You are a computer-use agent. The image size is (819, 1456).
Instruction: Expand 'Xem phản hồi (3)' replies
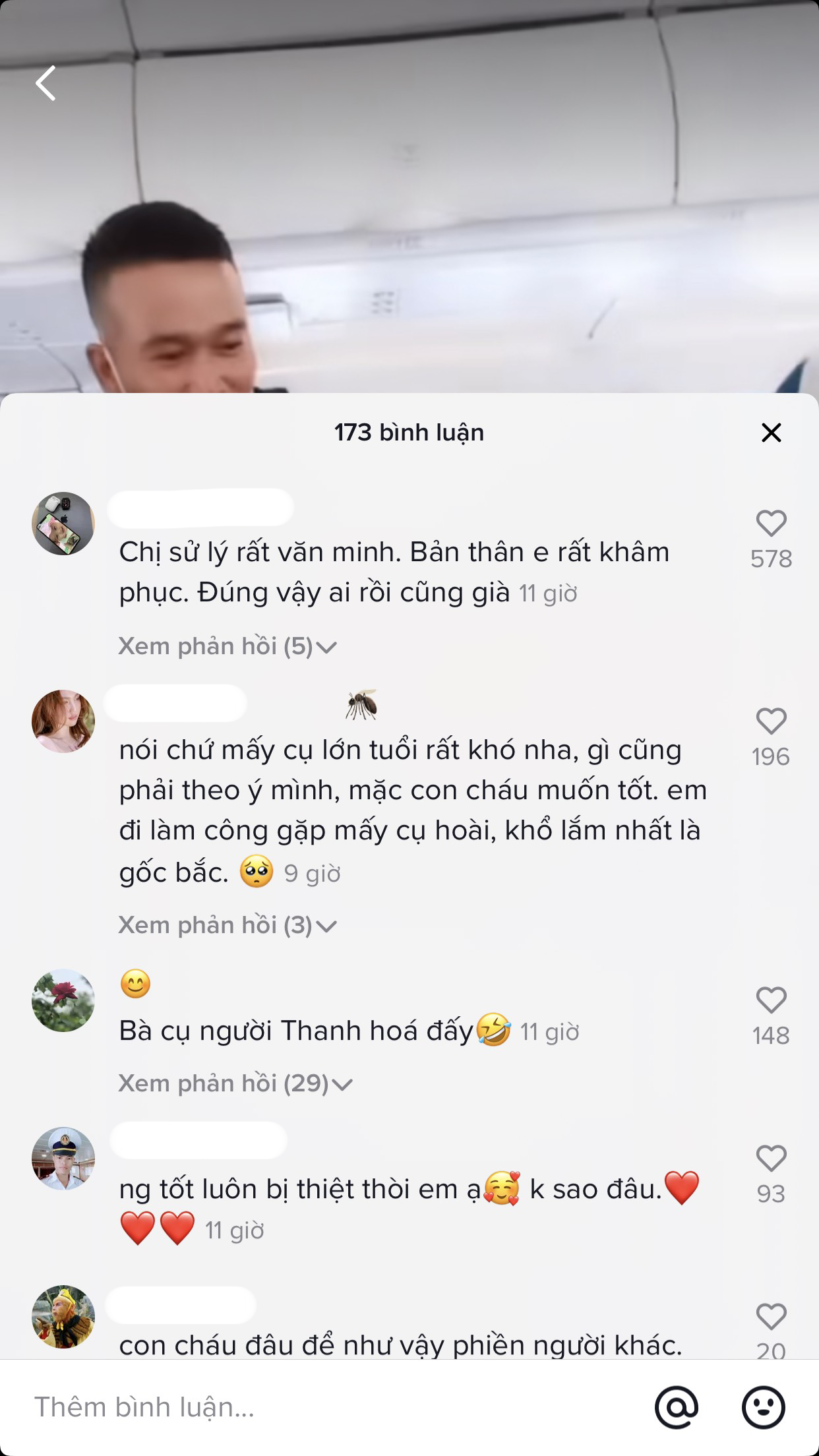228,925
